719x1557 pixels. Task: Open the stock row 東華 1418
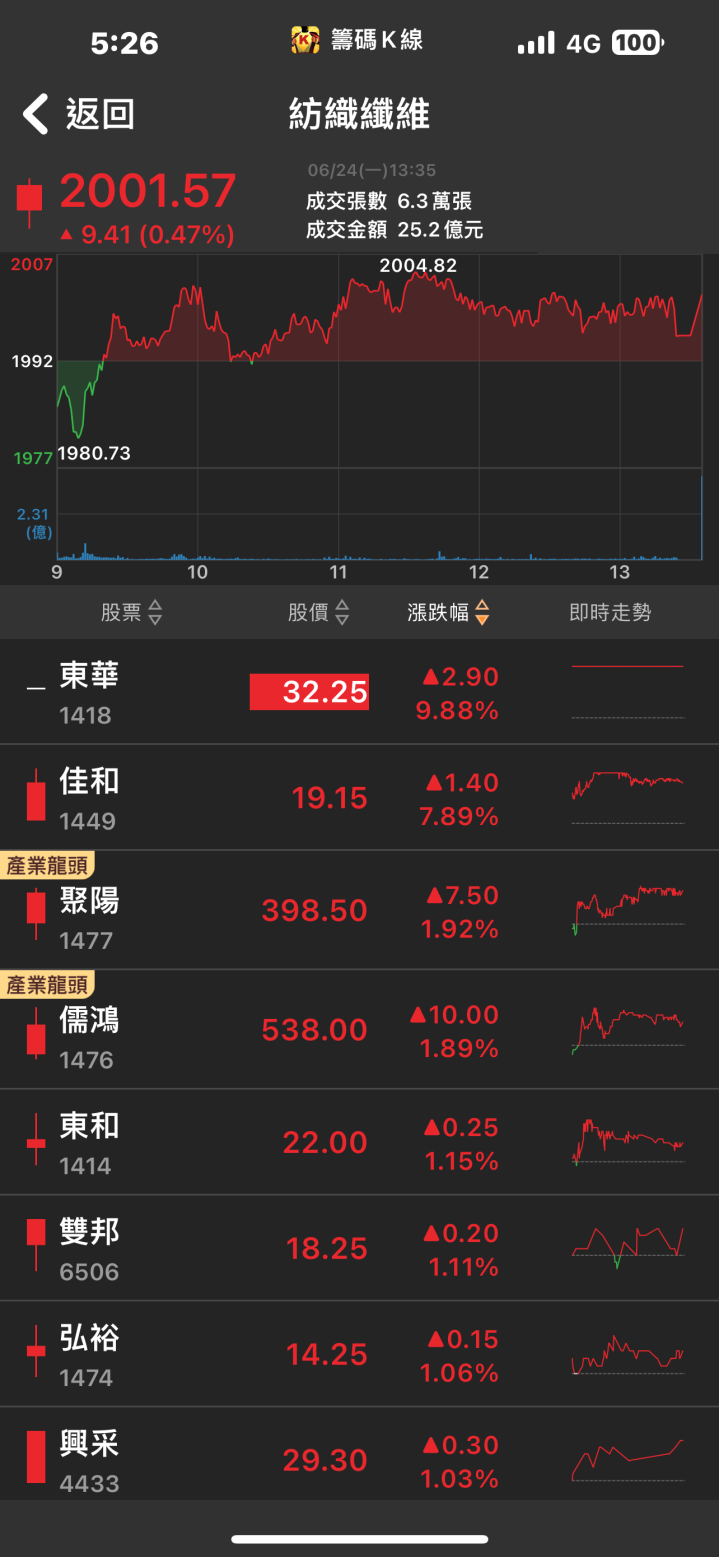tap(359, 692)
